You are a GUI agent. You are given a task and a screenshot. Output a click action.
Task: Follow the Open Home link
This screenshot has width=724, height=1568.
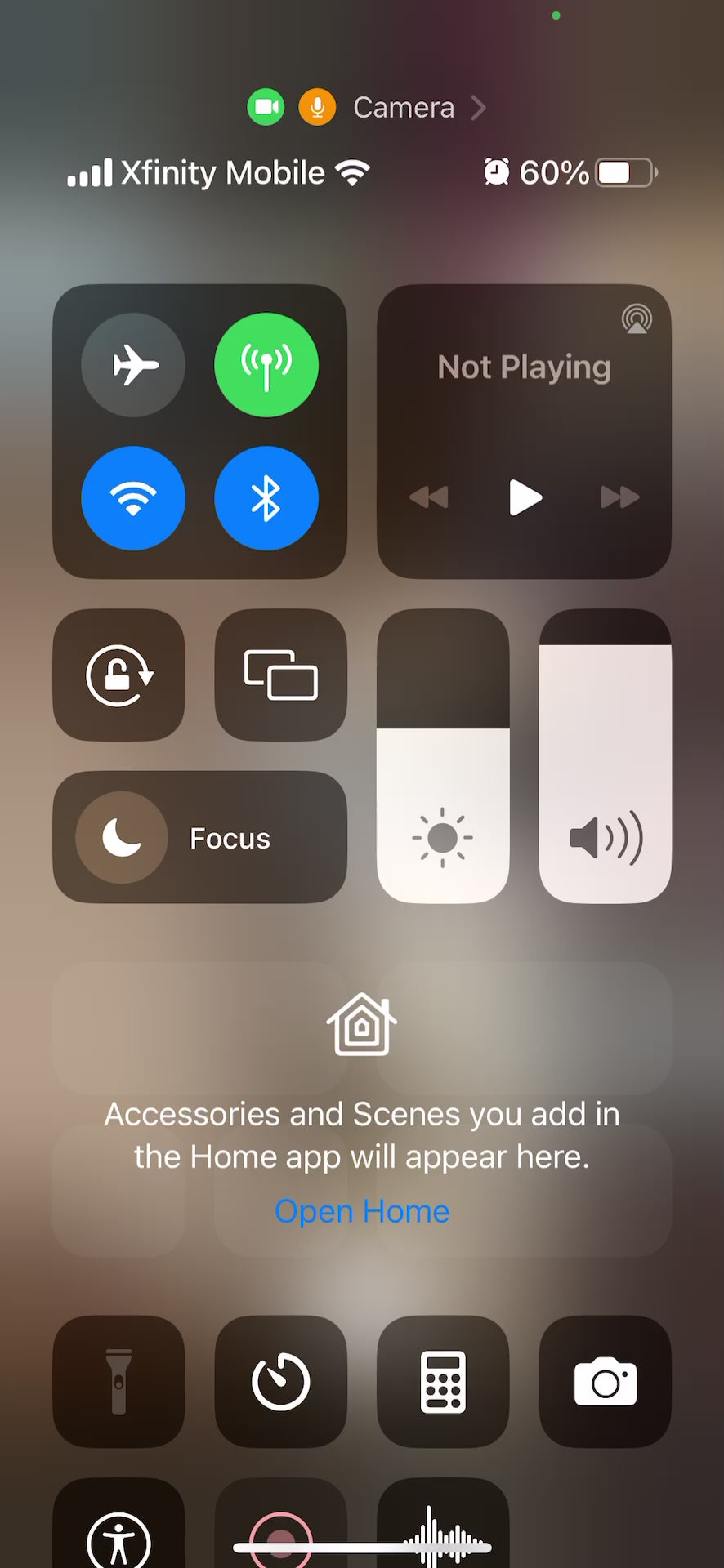pyautogui.click(x=362, y=1211)
